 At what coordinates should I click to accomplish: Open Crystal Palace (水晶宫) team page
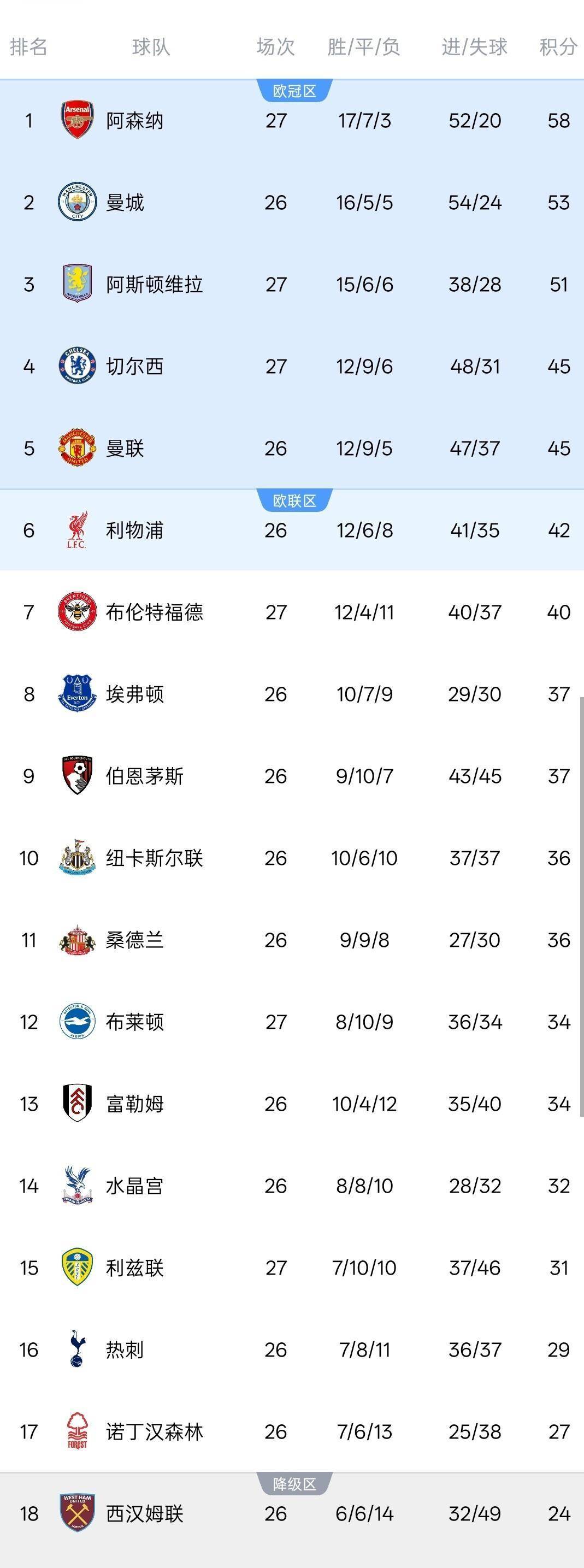pos(134,1186)
